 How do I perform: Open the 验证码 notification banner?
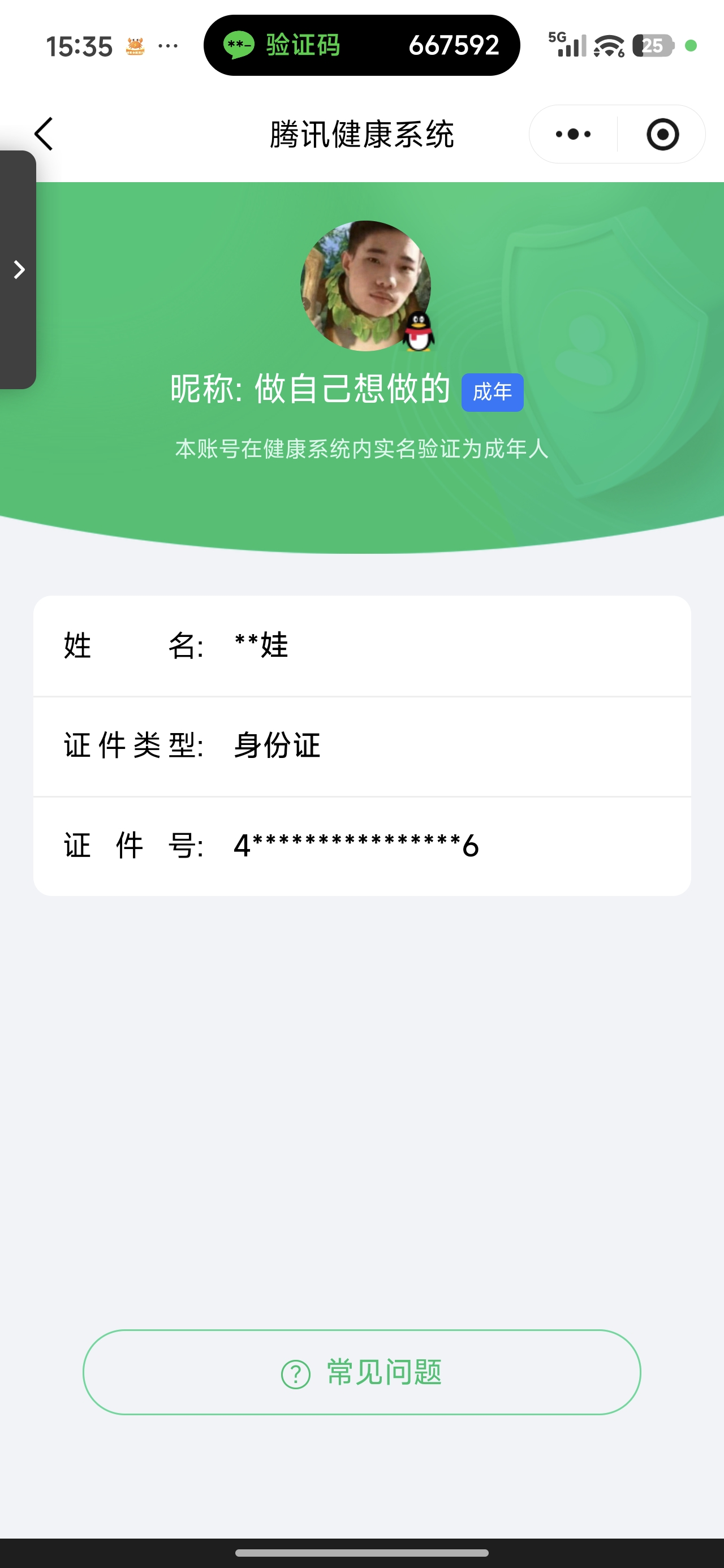click(361, 46)
